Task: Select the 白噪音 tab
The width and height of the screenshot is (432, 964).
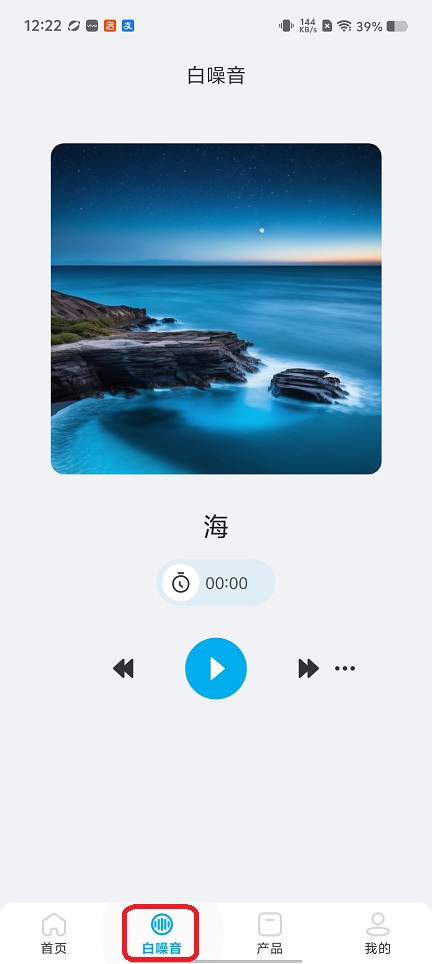Action: (162, 933)
